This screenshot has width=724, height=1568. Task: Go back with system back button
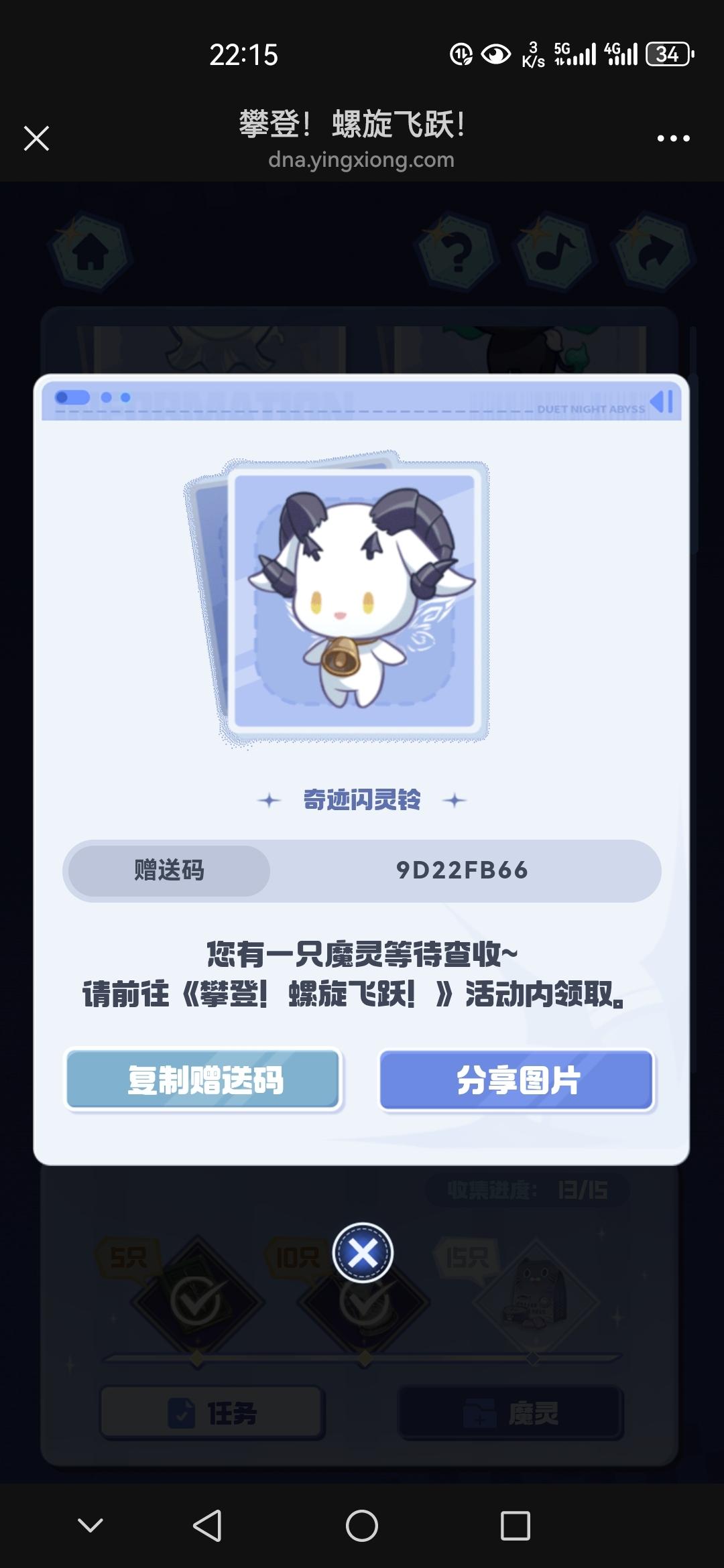(207, 1526)
